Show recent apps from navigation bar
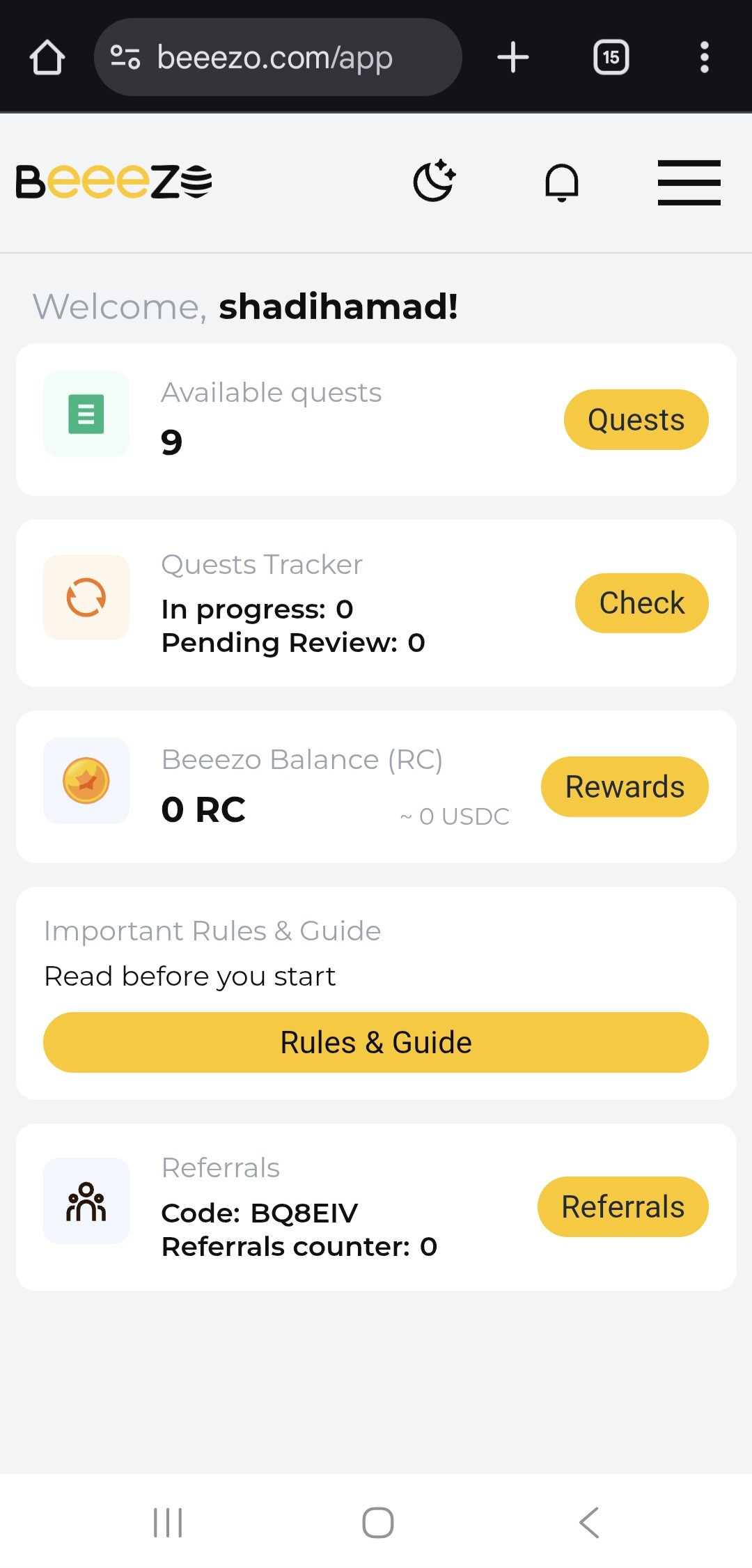Screen dimensions: 752x1568 [x=168, y=1522]
